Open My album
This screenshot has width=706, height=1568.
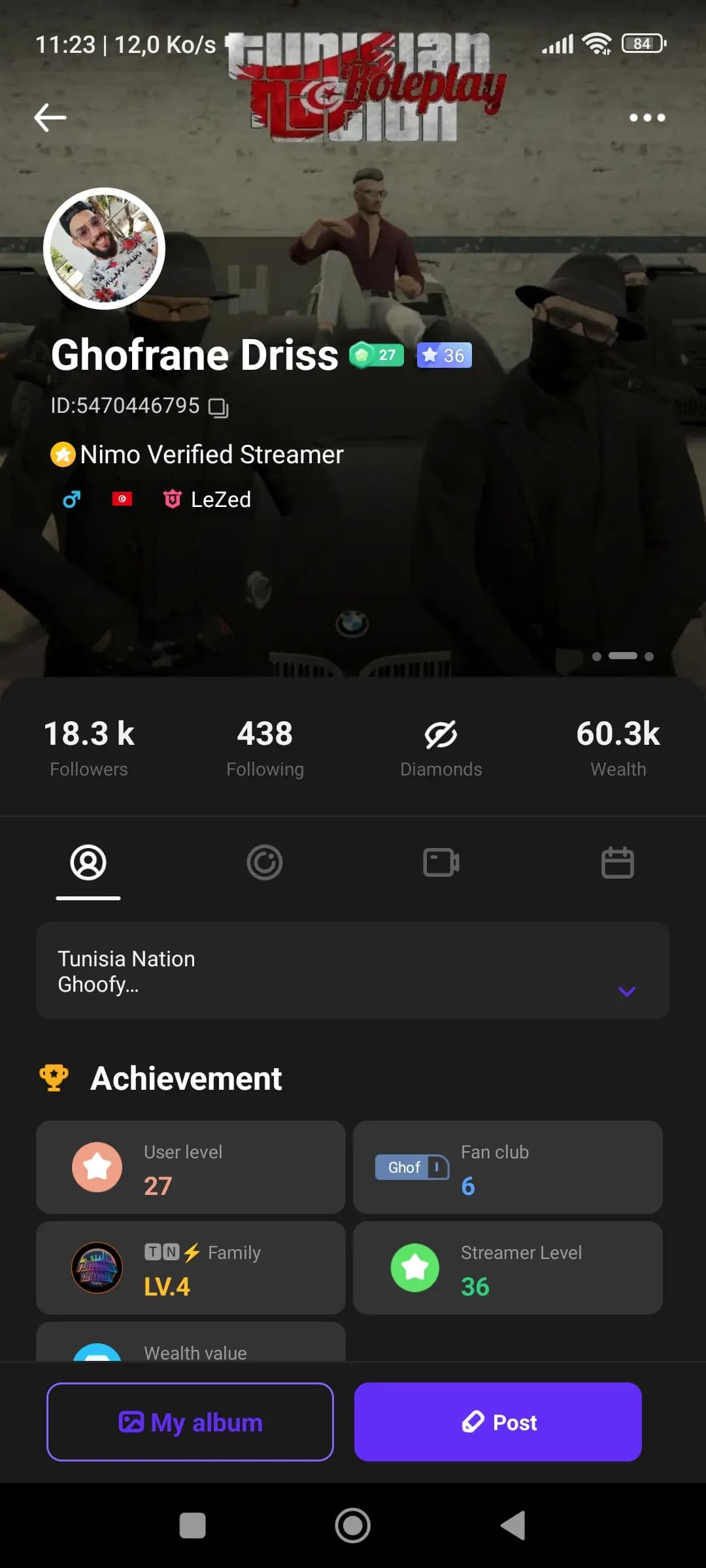(190, 1422)
